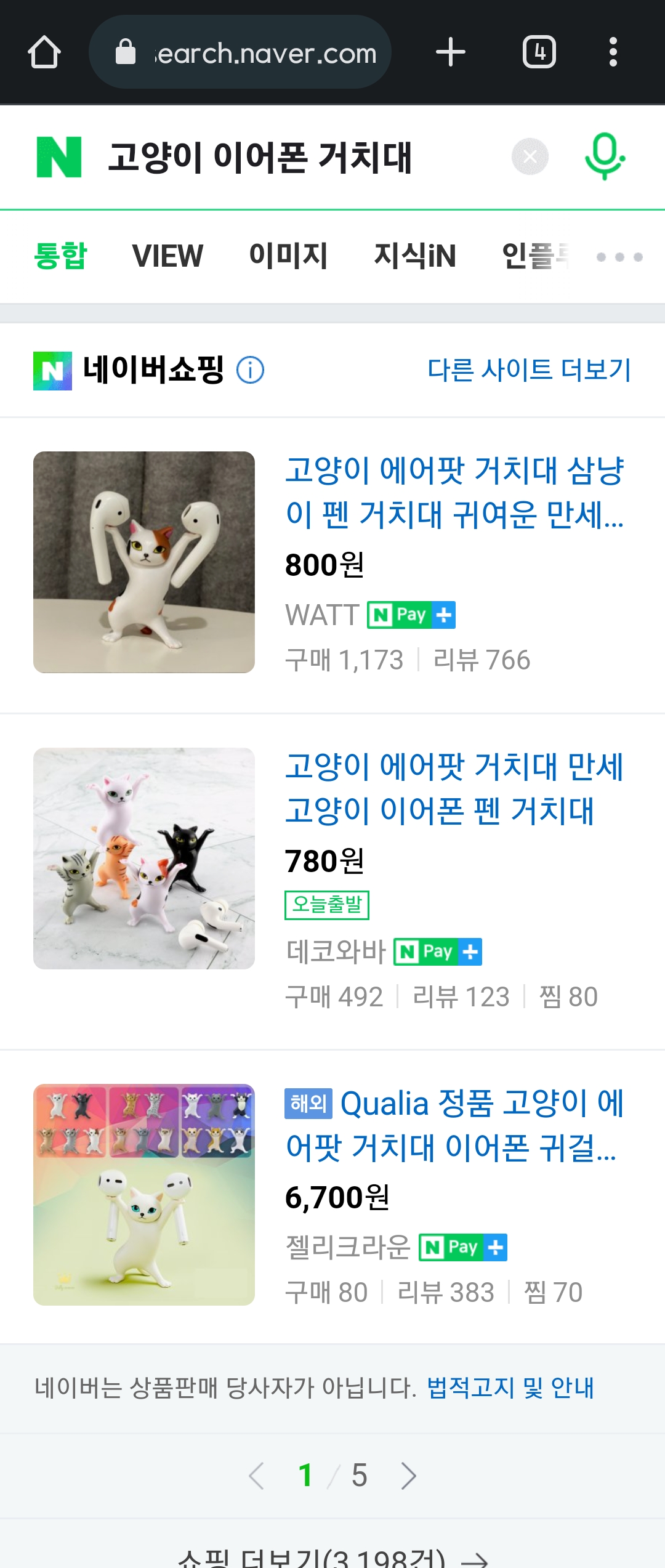Start voice search with the microphone
665x1568 pixels.
pos(605,156)
